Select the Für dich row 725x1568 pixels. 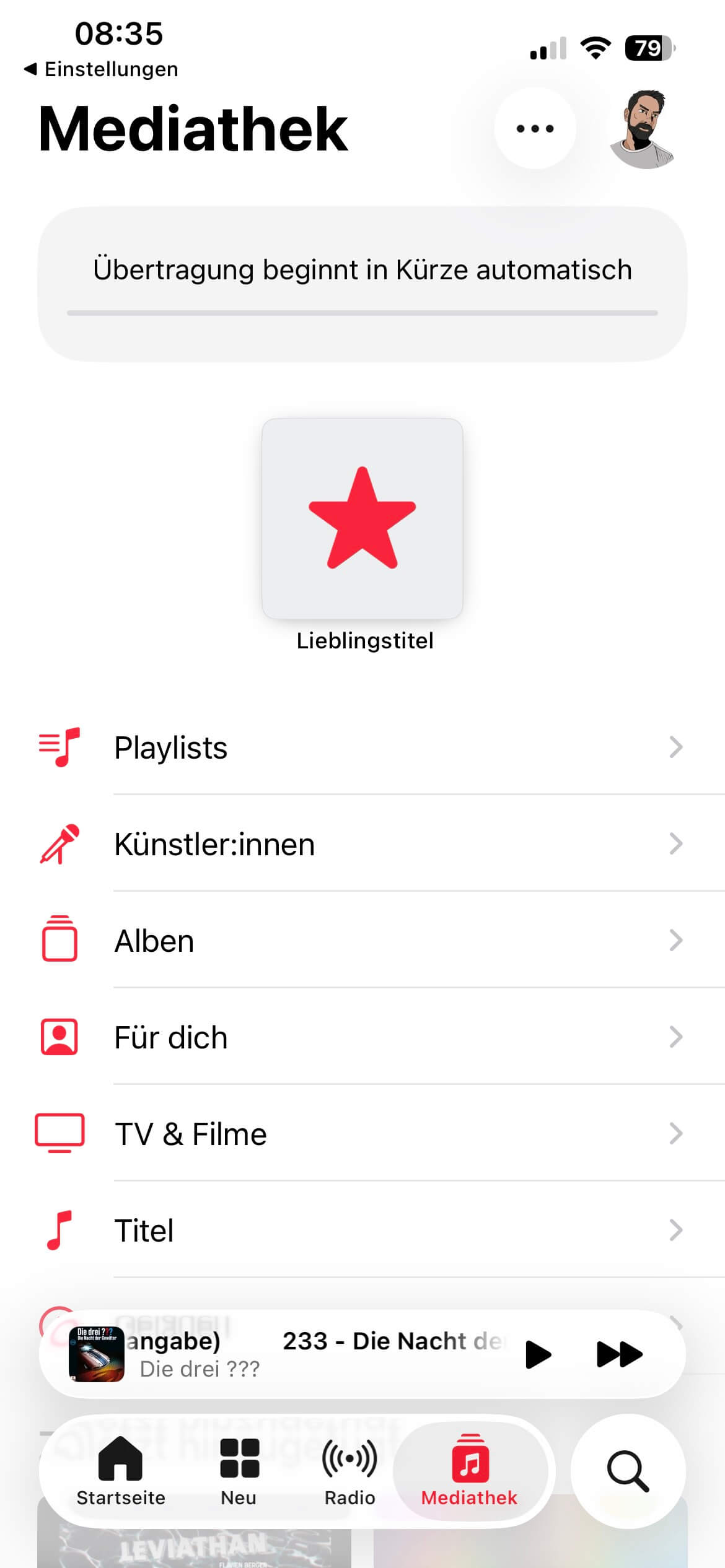[x=362, y=1037]
